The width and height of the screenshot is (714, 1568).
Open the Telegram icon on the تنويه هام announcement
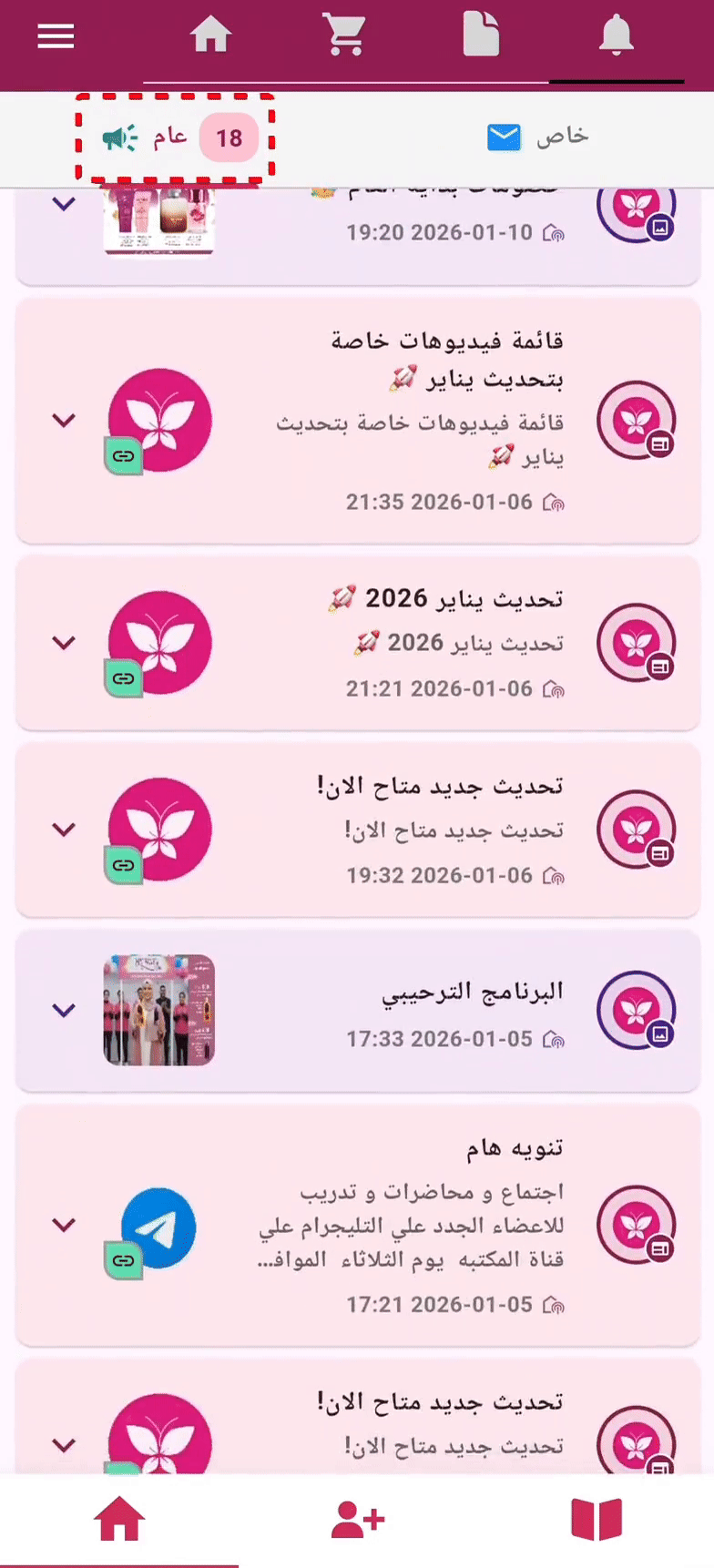tap(159, 1227)
